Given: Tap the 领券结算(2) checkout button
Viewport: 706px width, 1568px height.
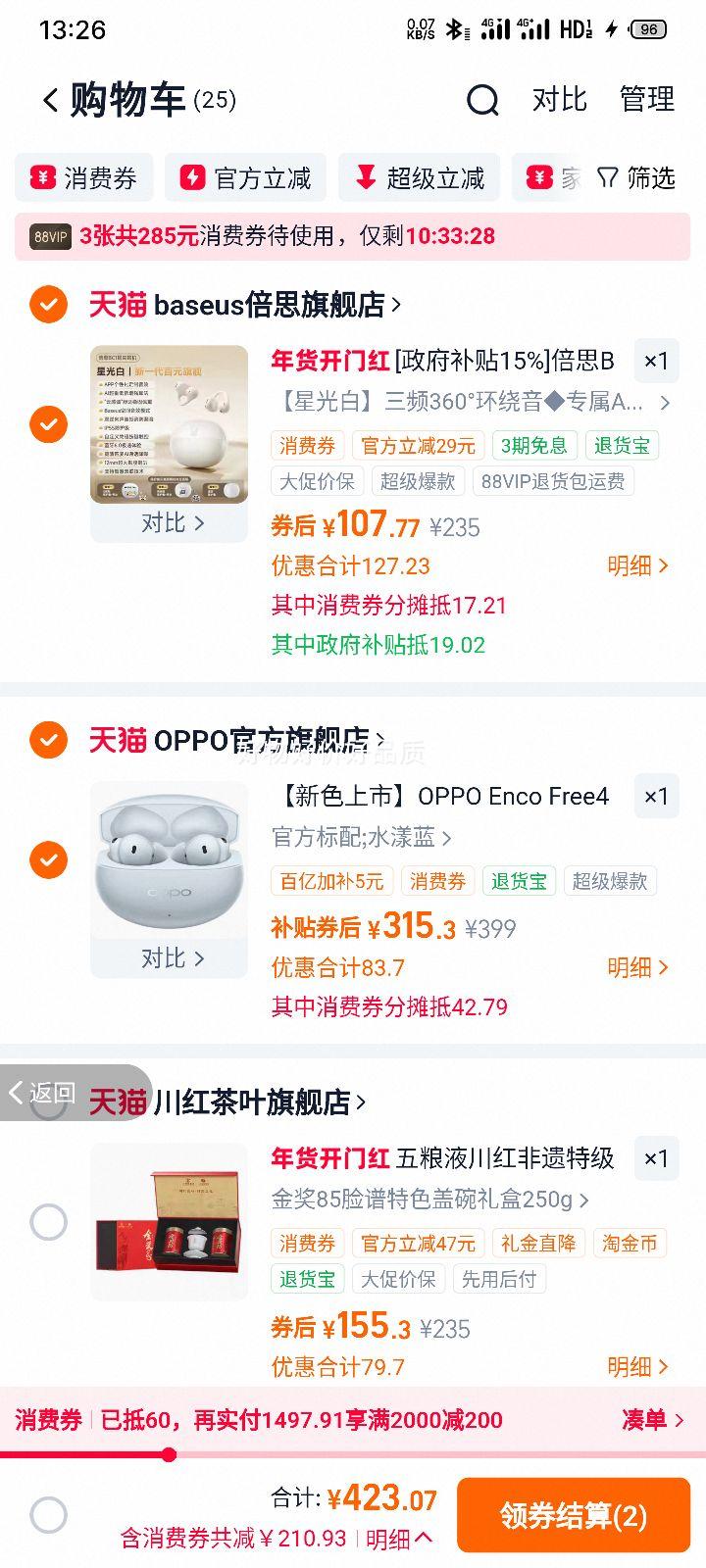Looking at the screenshot, I should (574, 1514).
